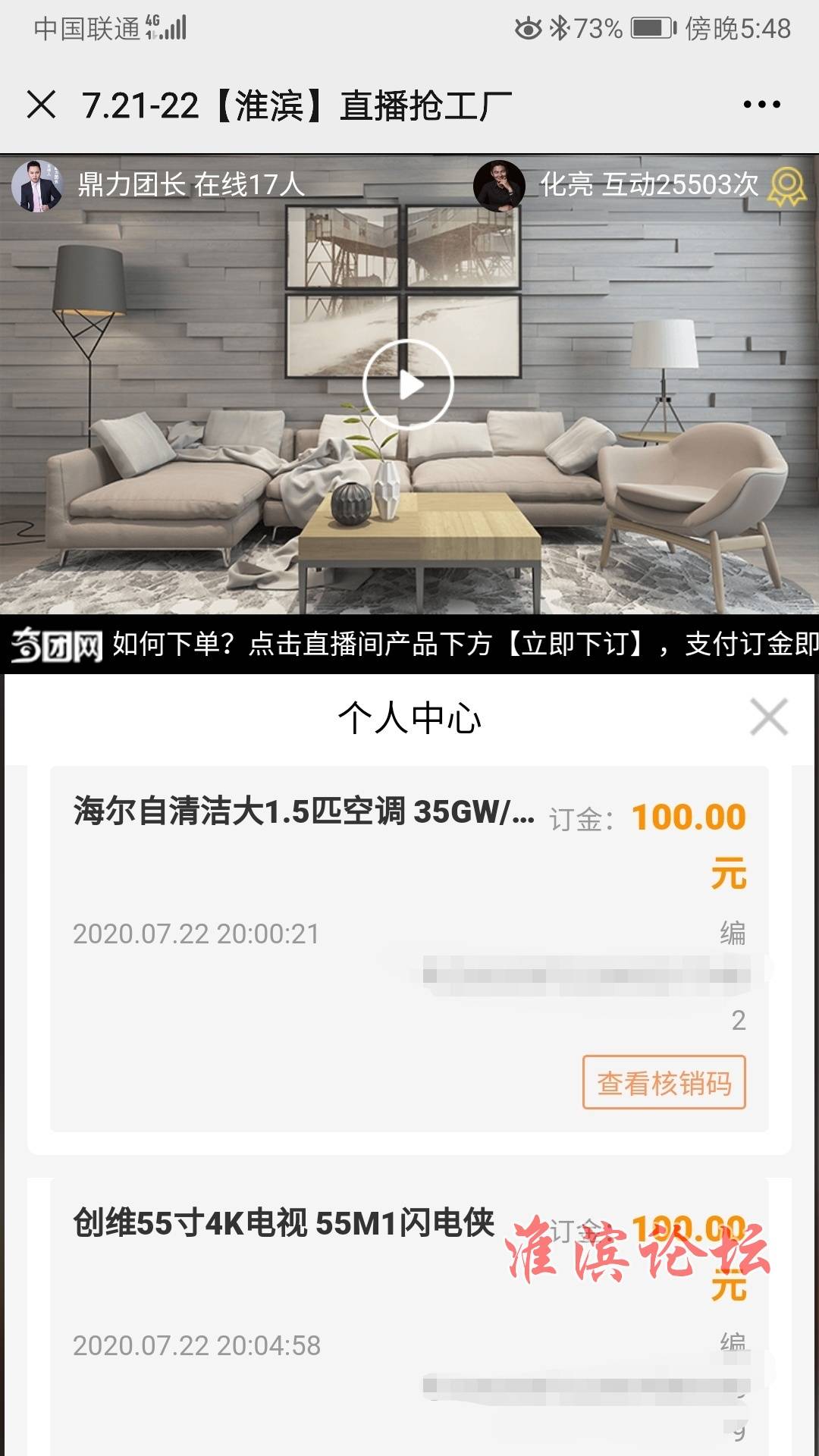Open the three-dot overflow menu
The height and width of the screenshot is (1456, 819).
click(x=761, y=105)
